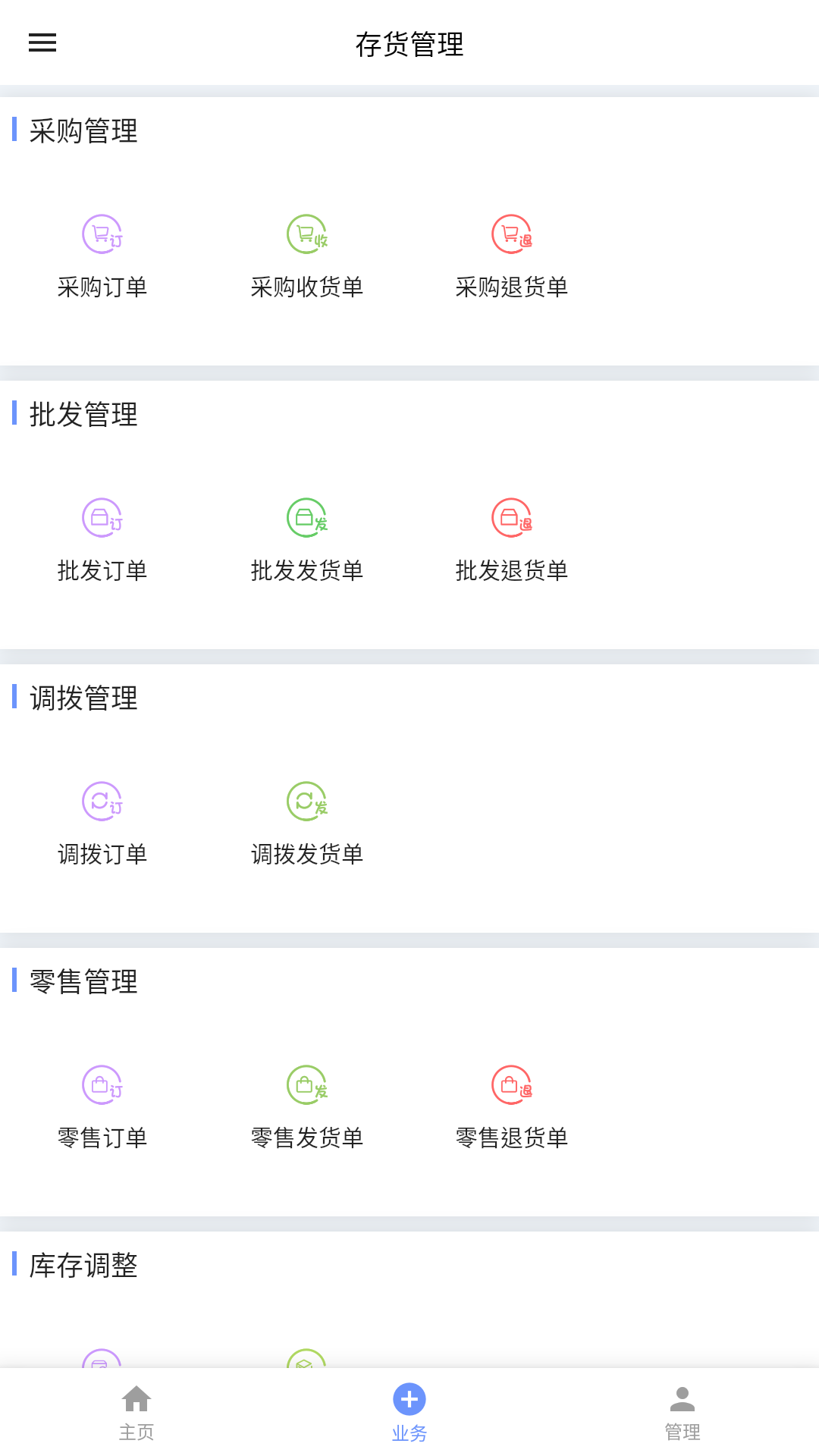Image resolution: width=819 pixels, height=1456 pixels.
Task: Open the 调拨订单 transfer order icon
Action: coord(102,802)
